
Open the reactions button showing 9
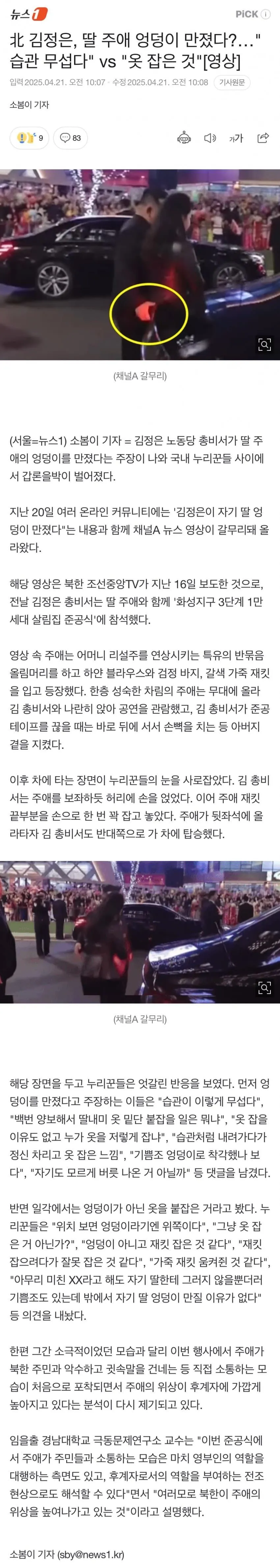pos(30,138)
